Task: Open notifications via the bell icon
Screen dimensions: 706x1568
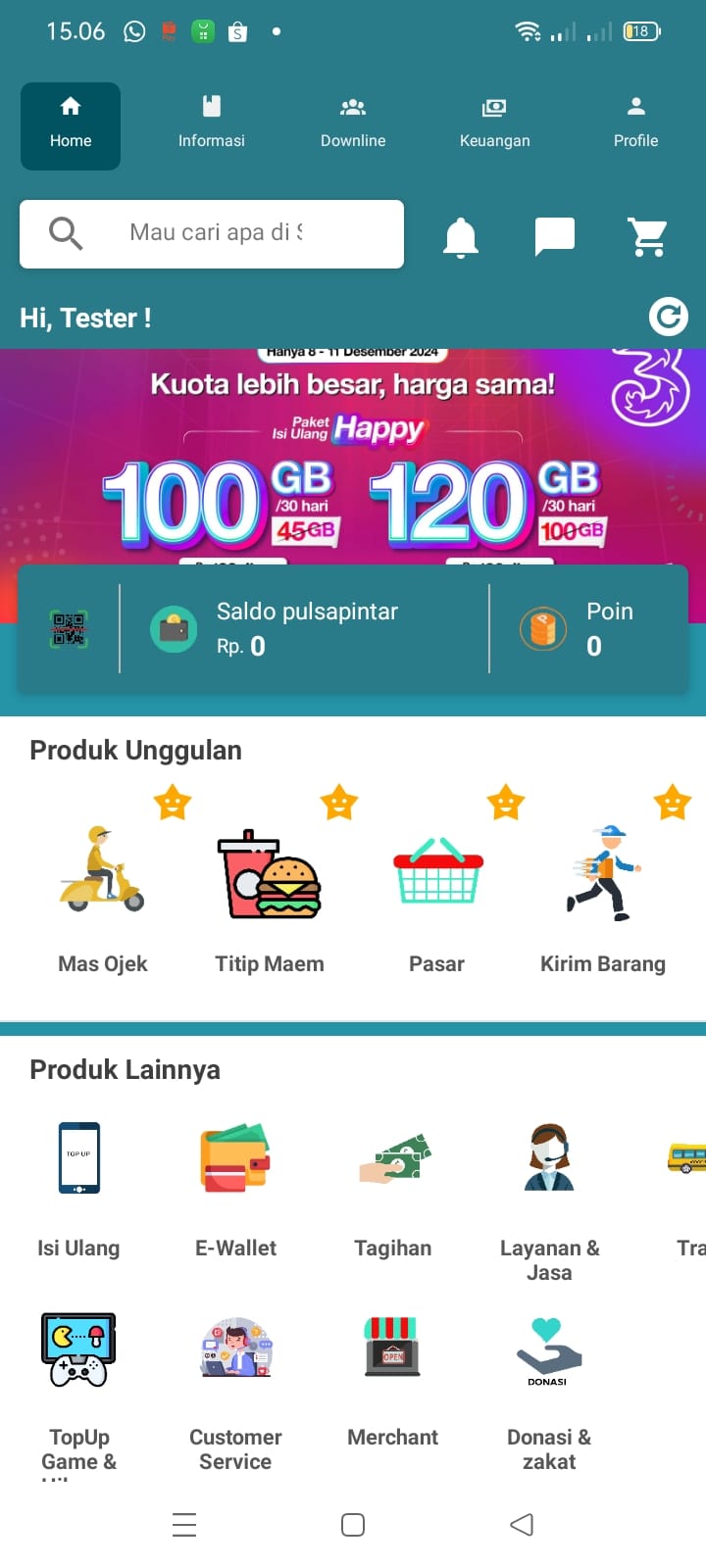Action: click(x=461, y=236)
